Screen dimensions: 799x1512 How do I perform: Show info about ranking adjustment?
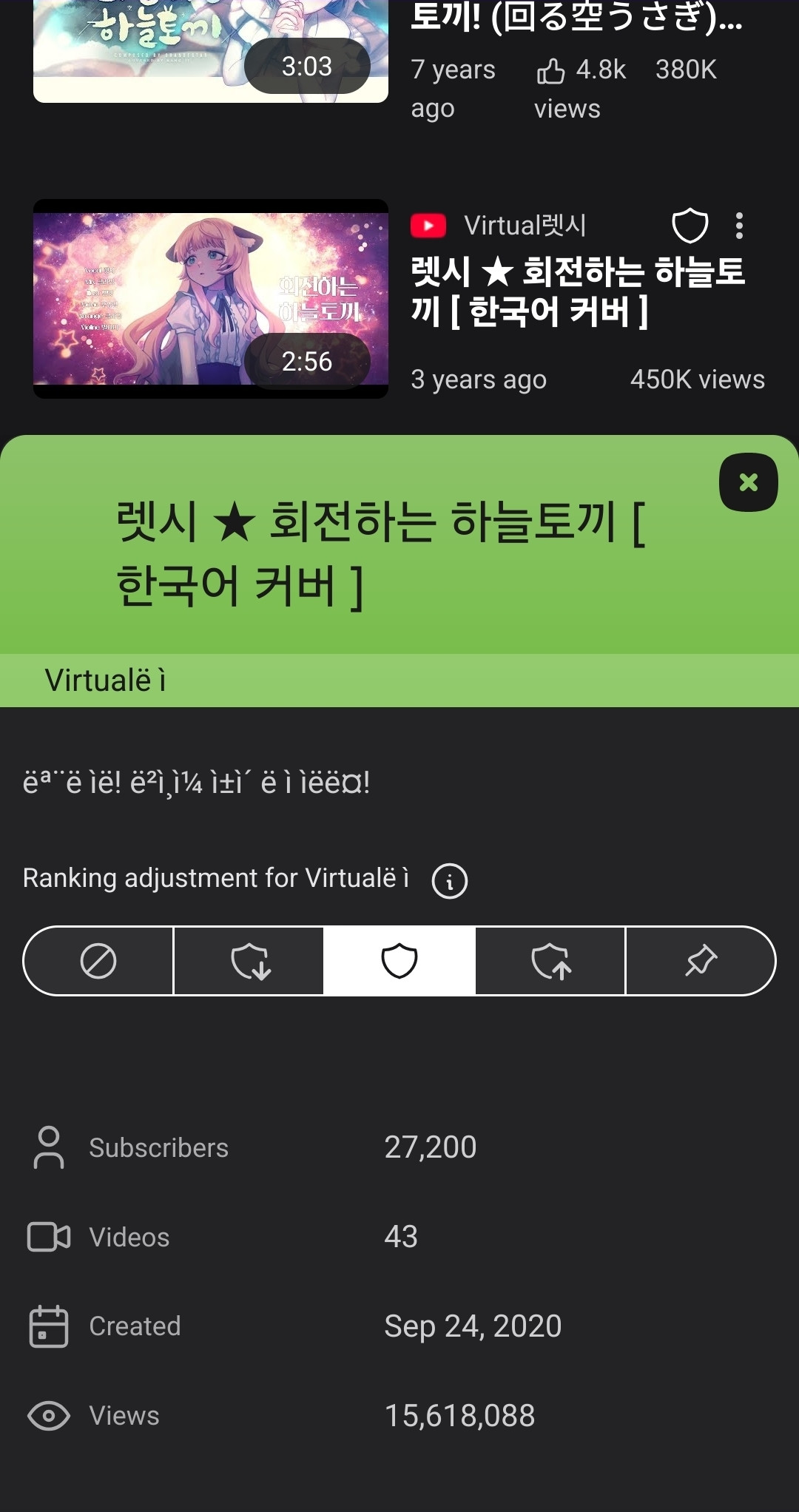tap(449, 881)
